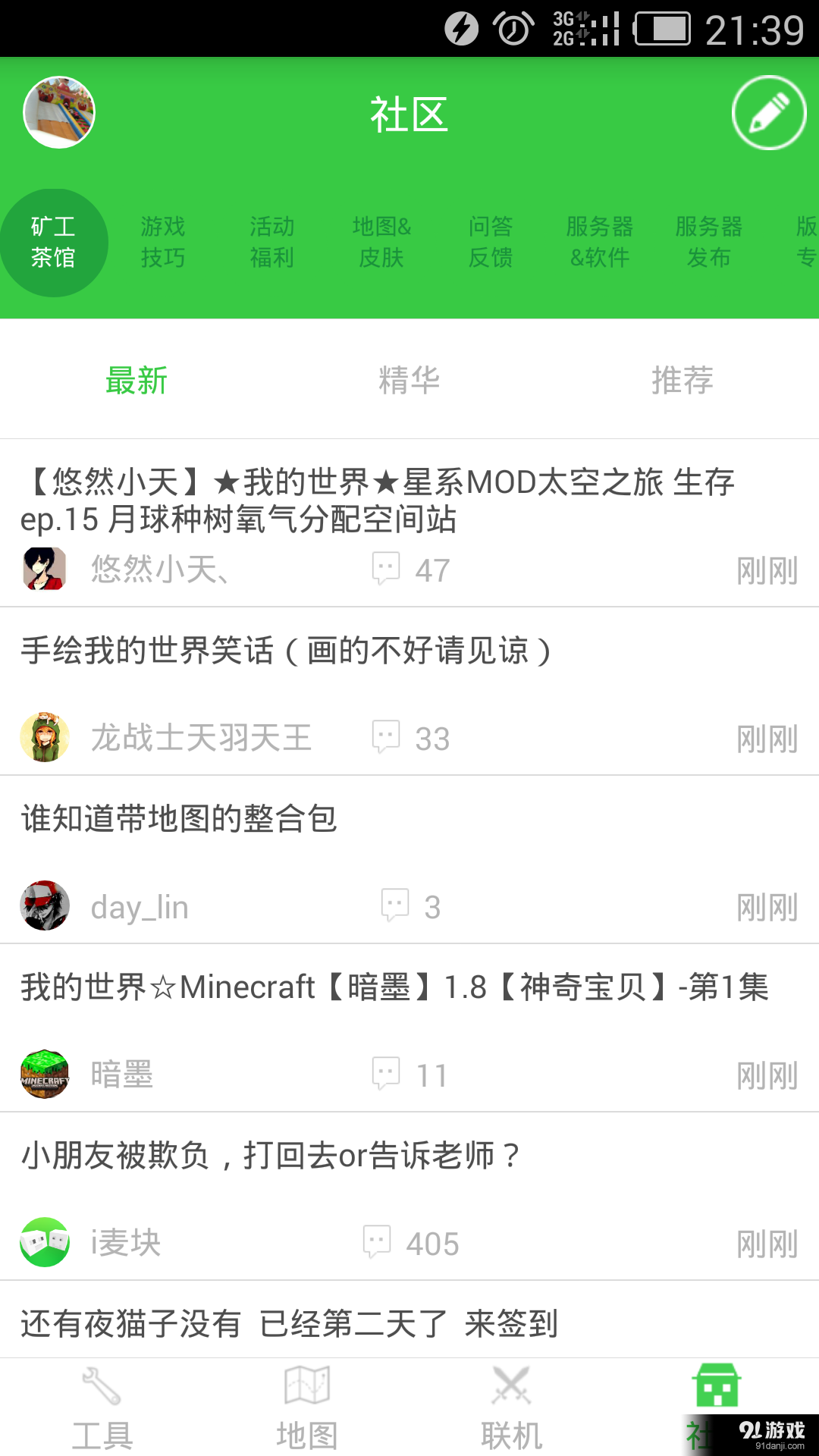Screen dimensions: 819x1456
Task: Go to the 联机 bottom tab
Action: tap(512, 1407)
